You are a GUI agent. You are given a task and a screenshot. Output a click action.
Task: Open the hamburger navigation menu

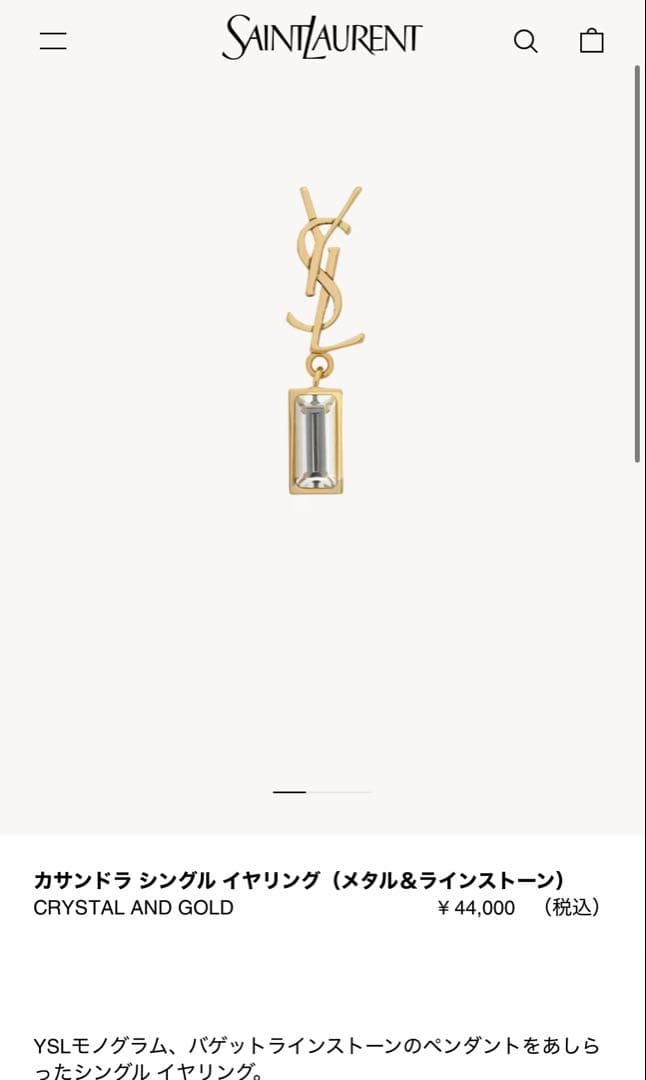pyautogui.click(x=53, y=41)
